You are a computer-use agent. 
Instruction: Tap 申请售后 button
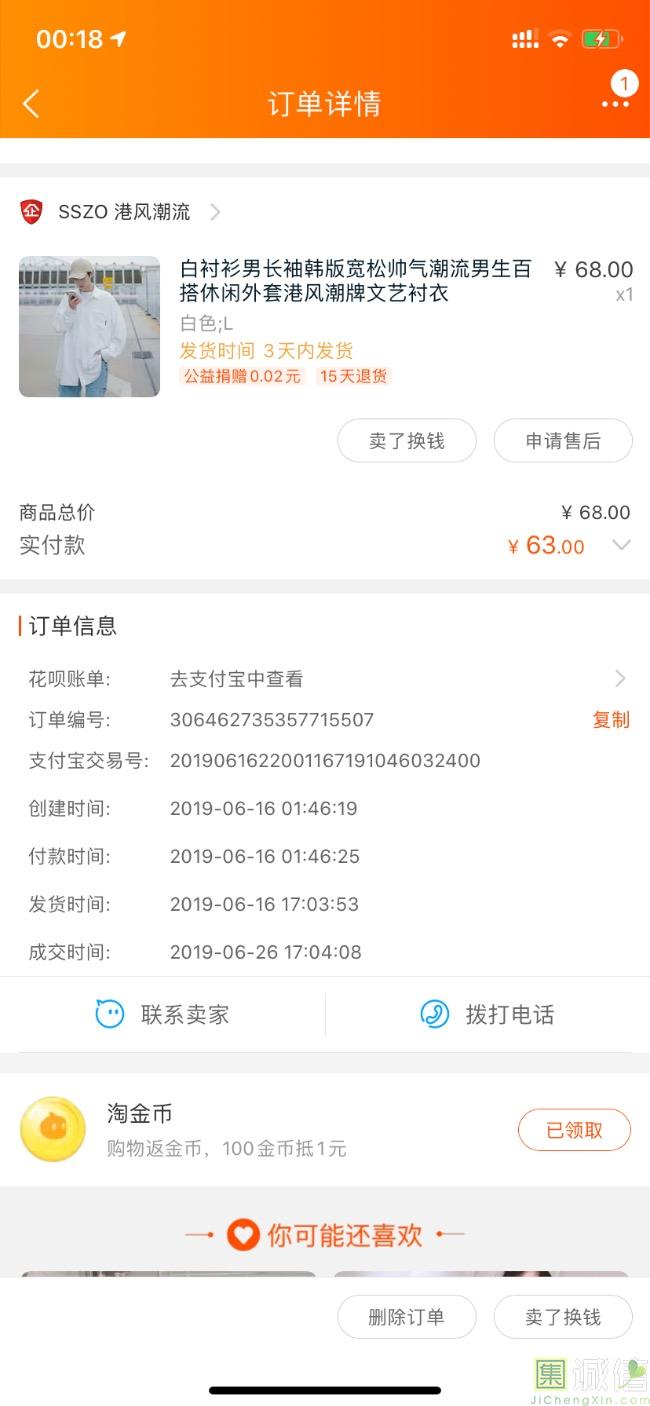point(563,441)
